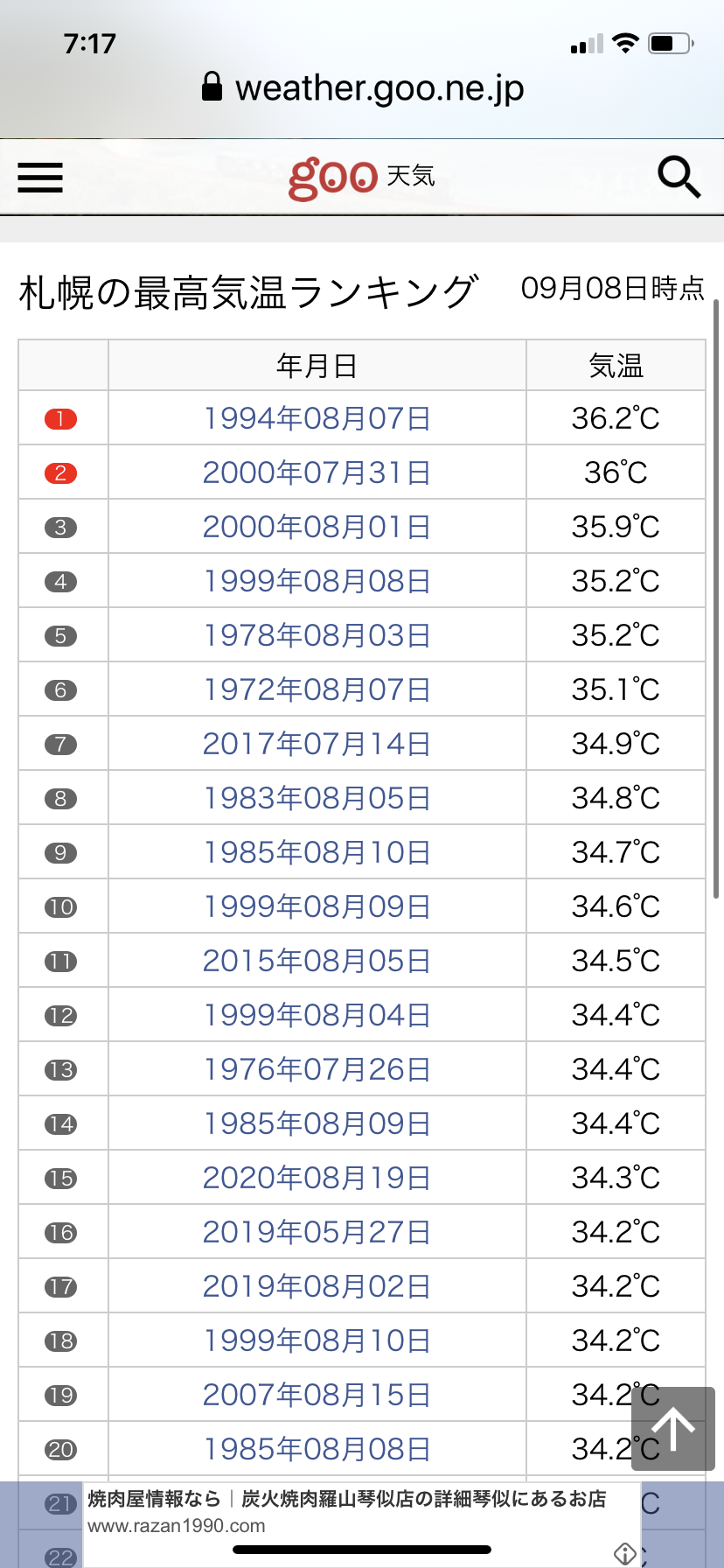Open the 2000年07月31日 date link
The width and height of the screenshot is (724, 1568).
point(317,472)
